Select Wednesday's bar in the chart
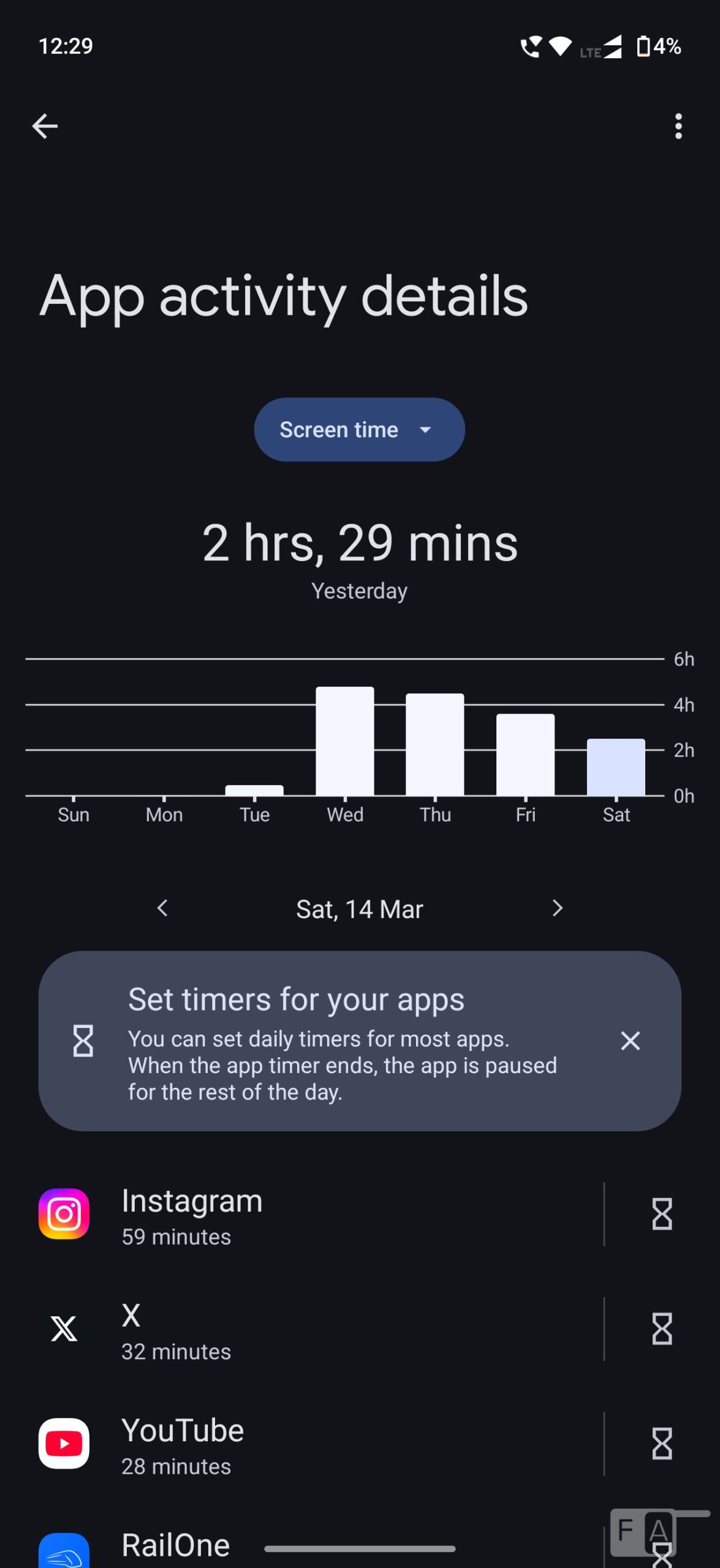 click(x=345, y=741)
